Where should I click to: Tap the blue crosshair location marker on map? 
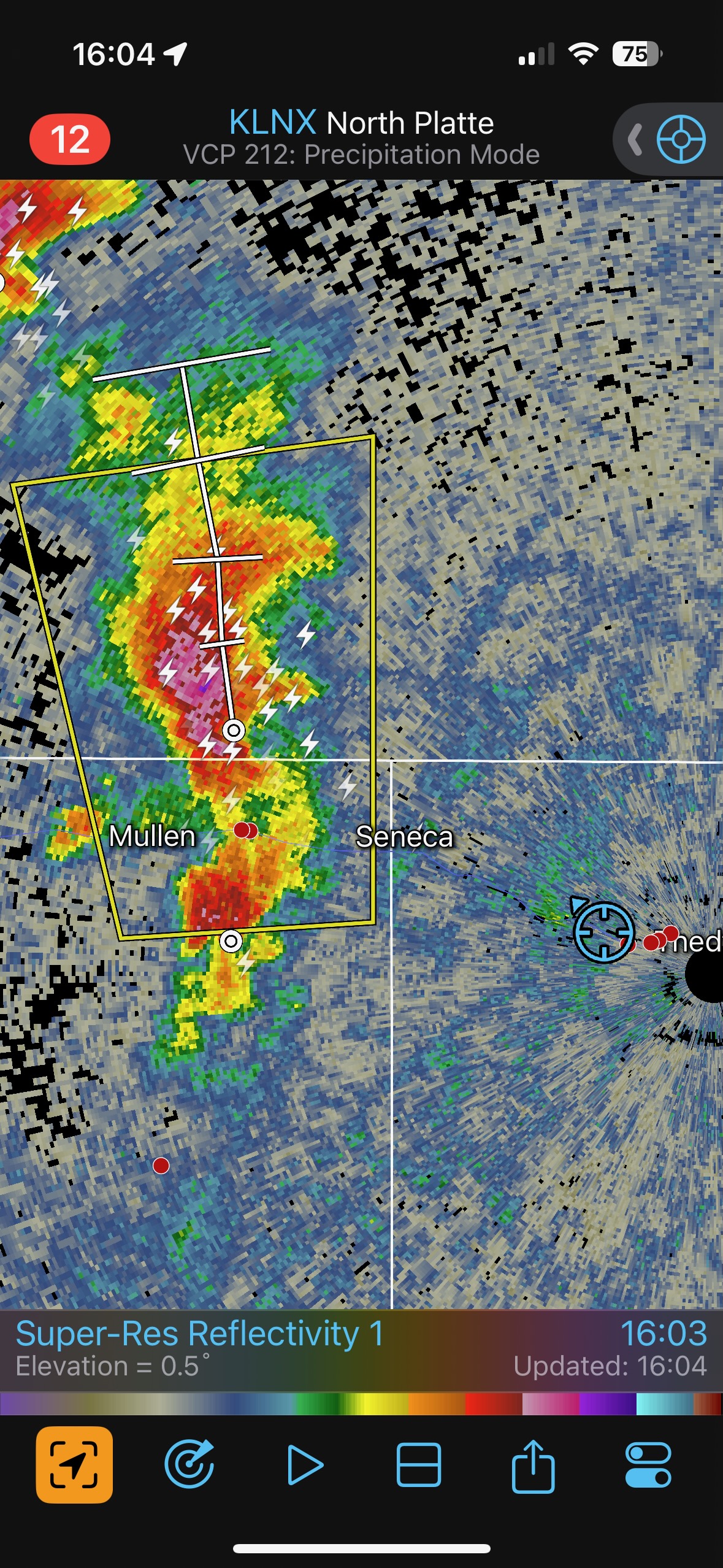click(x=604, y=931)
